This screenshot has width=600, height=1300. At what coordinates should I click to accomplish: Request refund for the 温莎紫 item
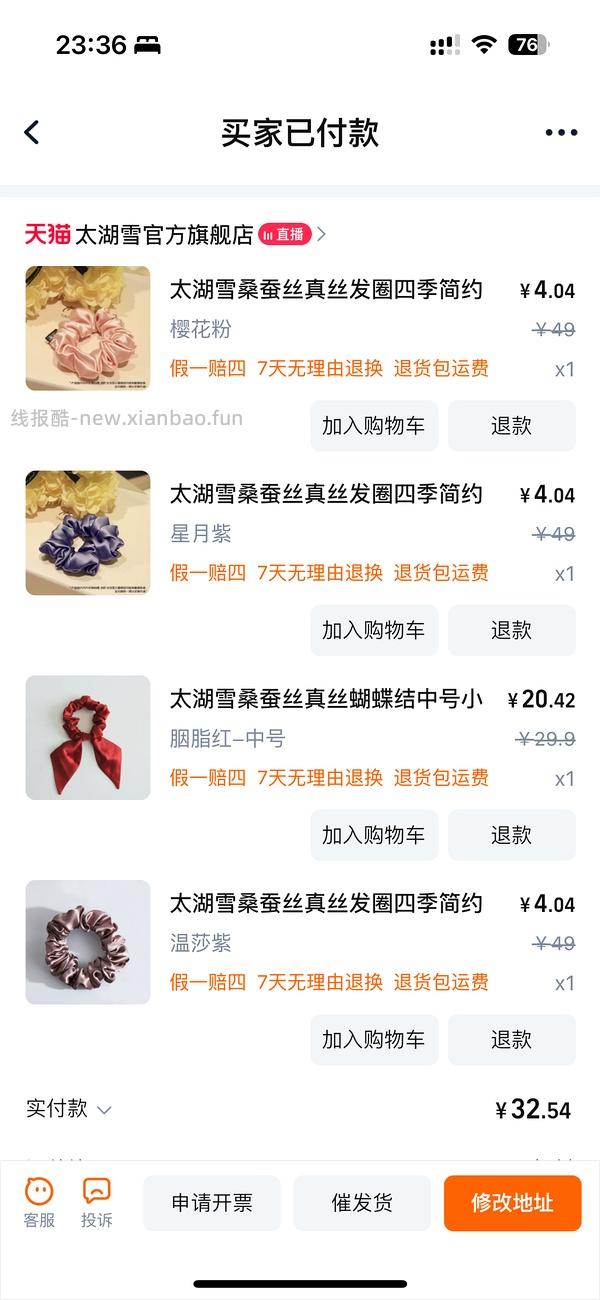[512, 1040]
